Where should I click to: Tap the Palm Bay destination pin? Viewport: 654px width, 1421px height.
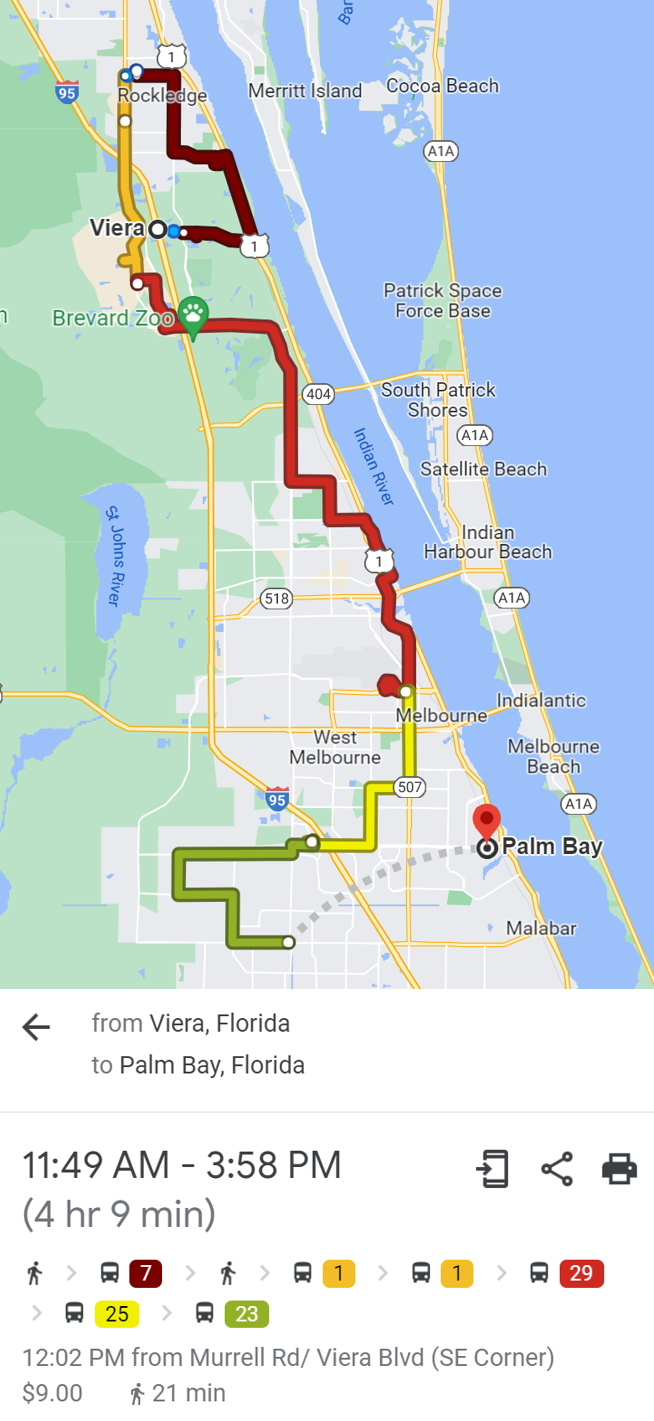click(486, 823)
